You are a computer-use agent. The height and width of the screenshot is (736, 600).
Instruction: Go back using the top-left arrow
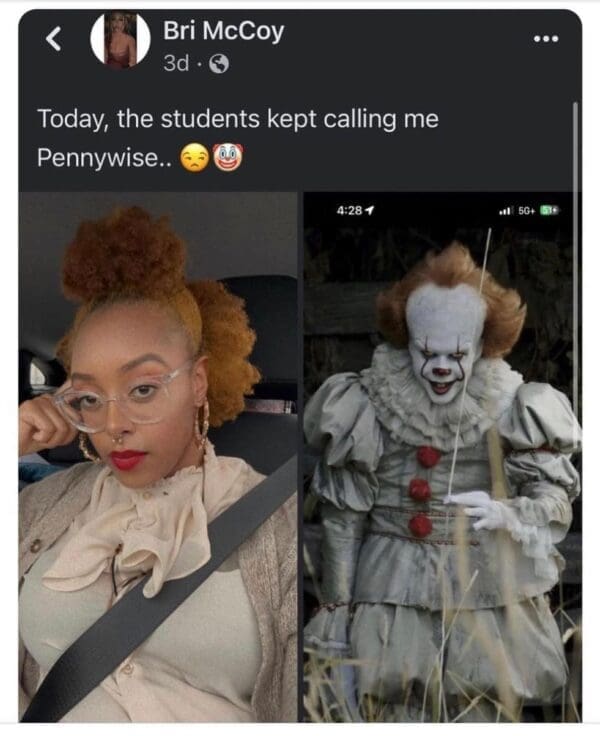coord(54,39)
